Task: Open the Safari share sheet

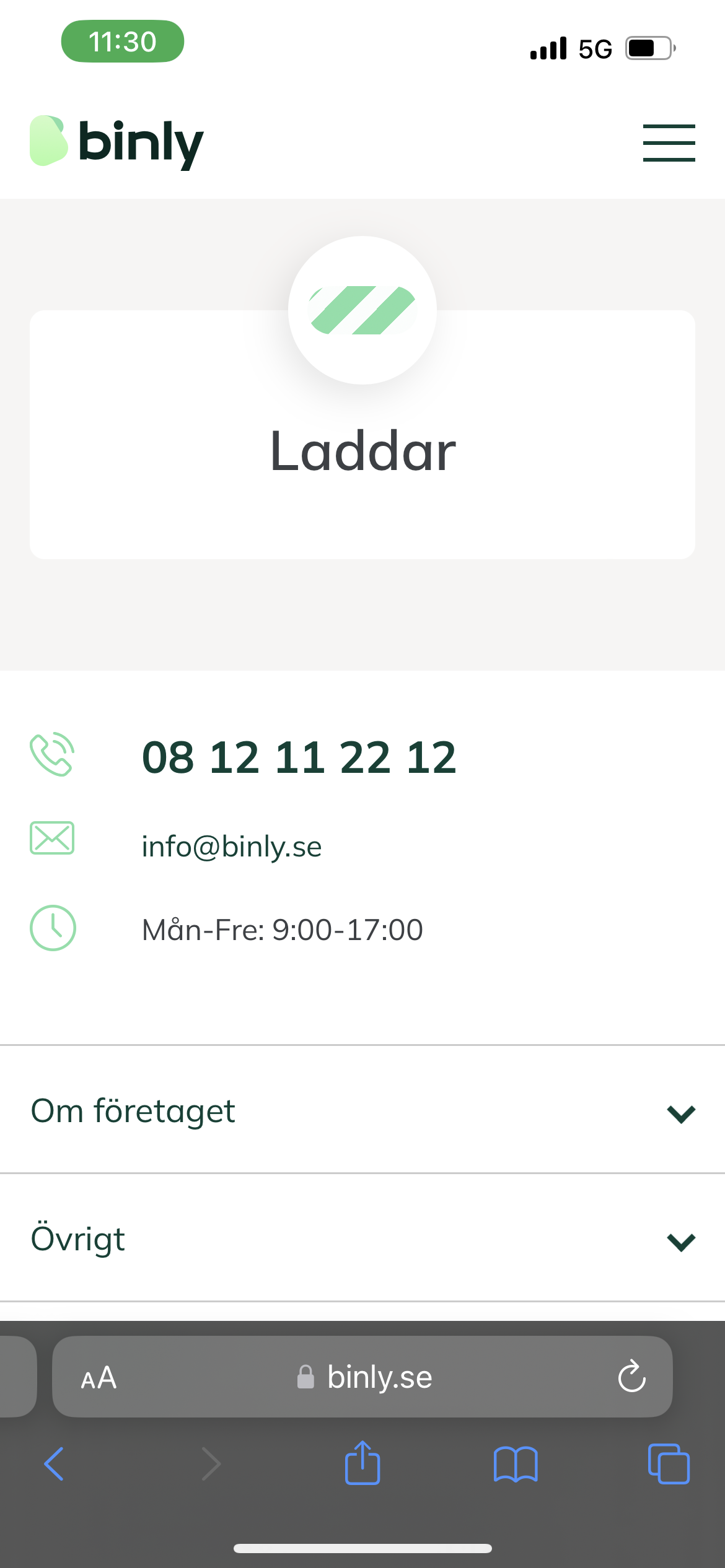Action: [x=362, y=1464]
